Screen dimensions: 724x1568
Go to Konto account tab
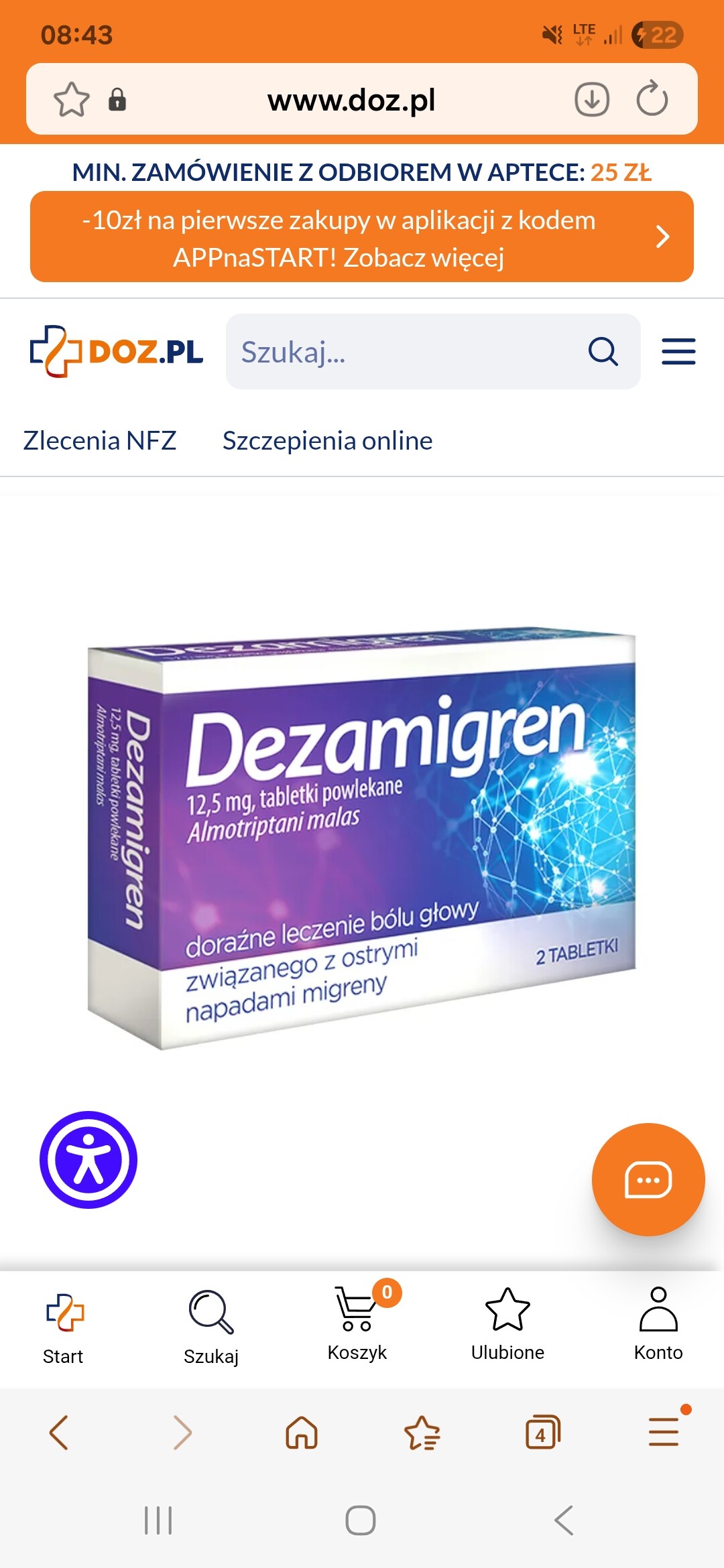(658, 1323)
